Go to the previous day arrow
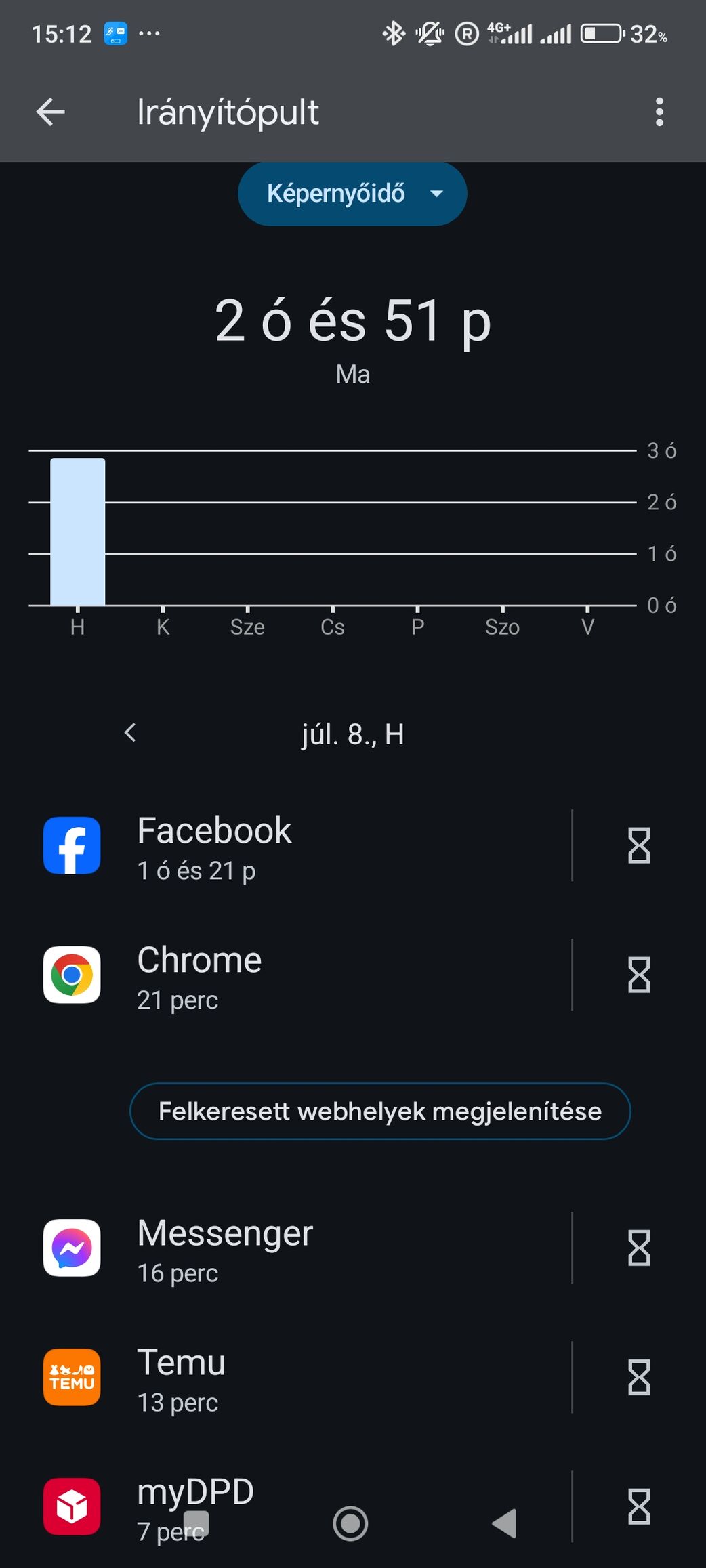706x1568 pixels. 131,733
